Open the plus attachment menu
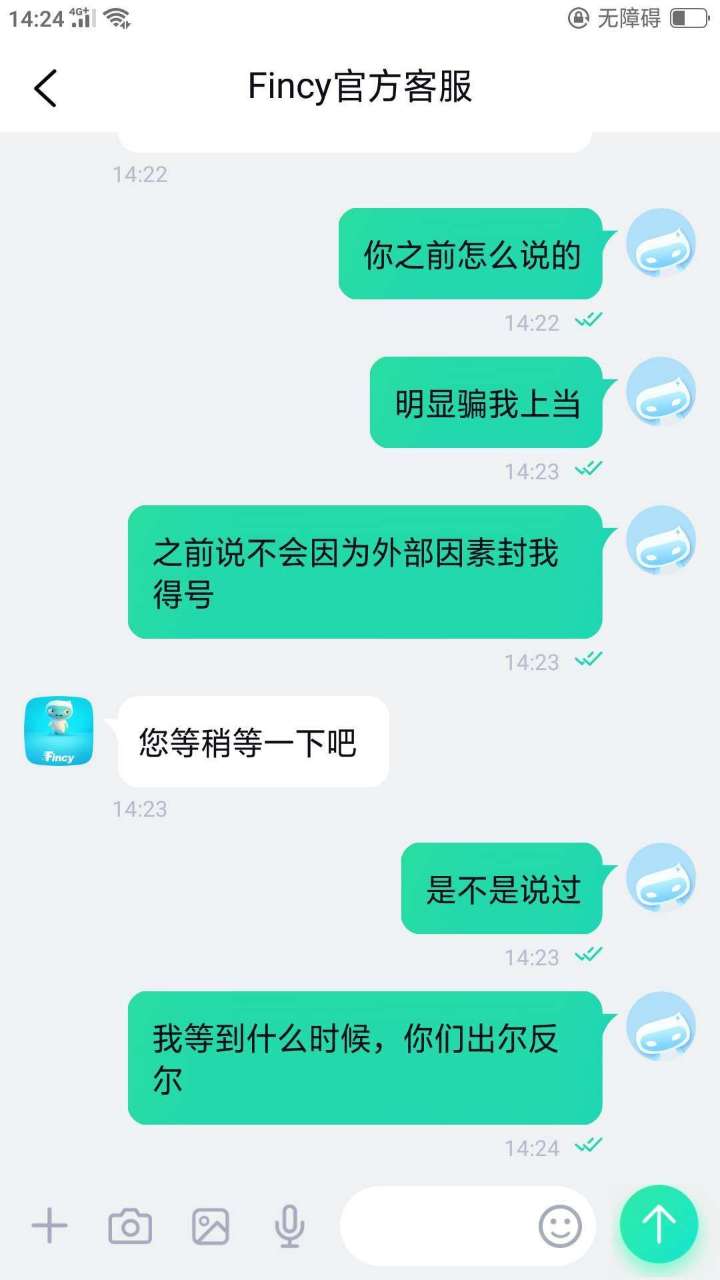Screen dimensions: 720x1280 [49, 1226]
